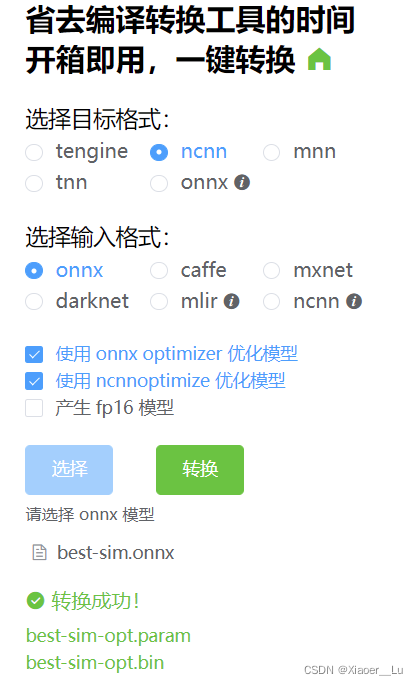Tap the green 转换 button
Screen dimensions: 418x685
(200, 470)
